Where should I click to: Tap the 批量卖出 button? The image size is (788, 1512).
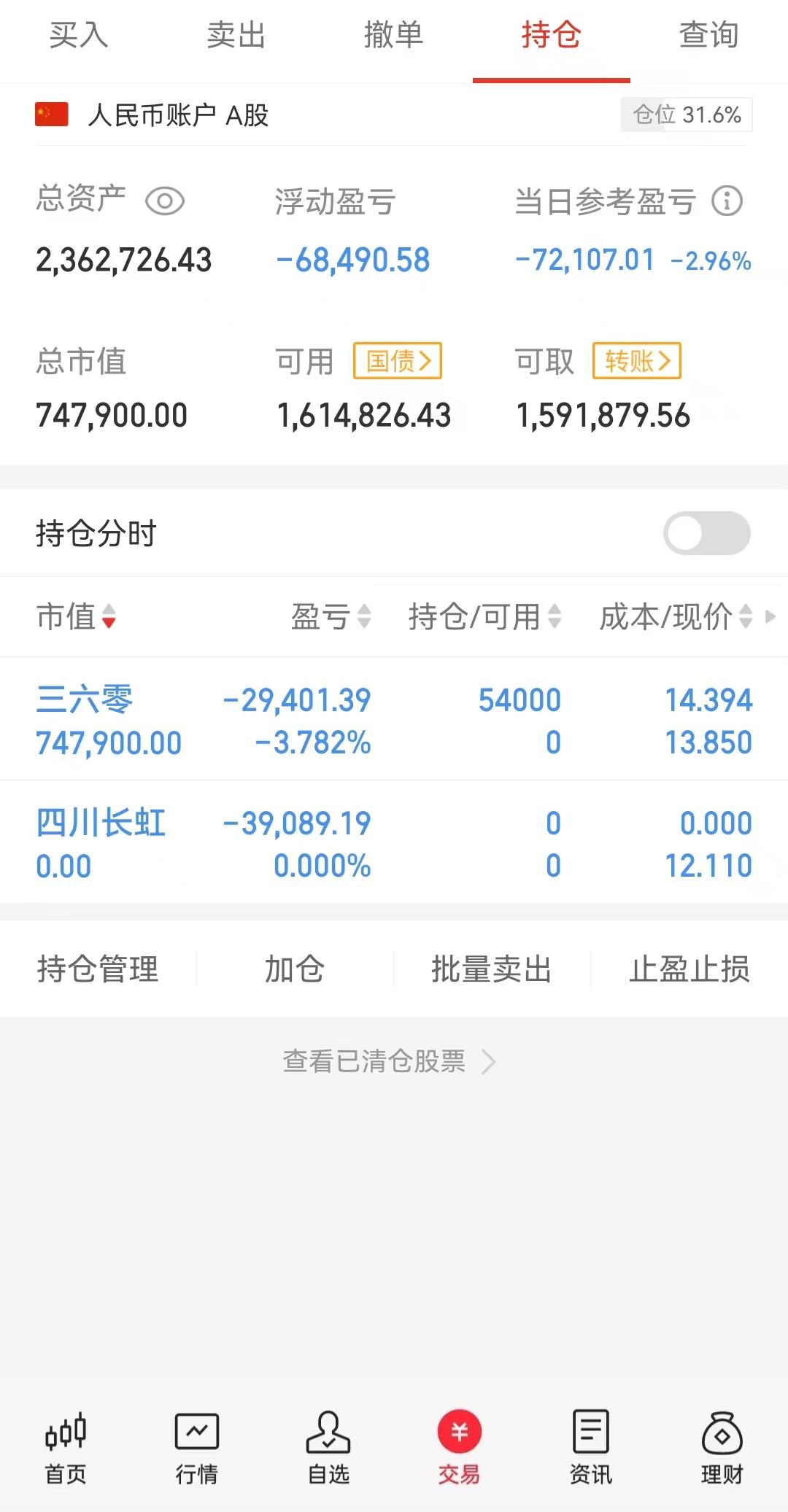[491, 970]
